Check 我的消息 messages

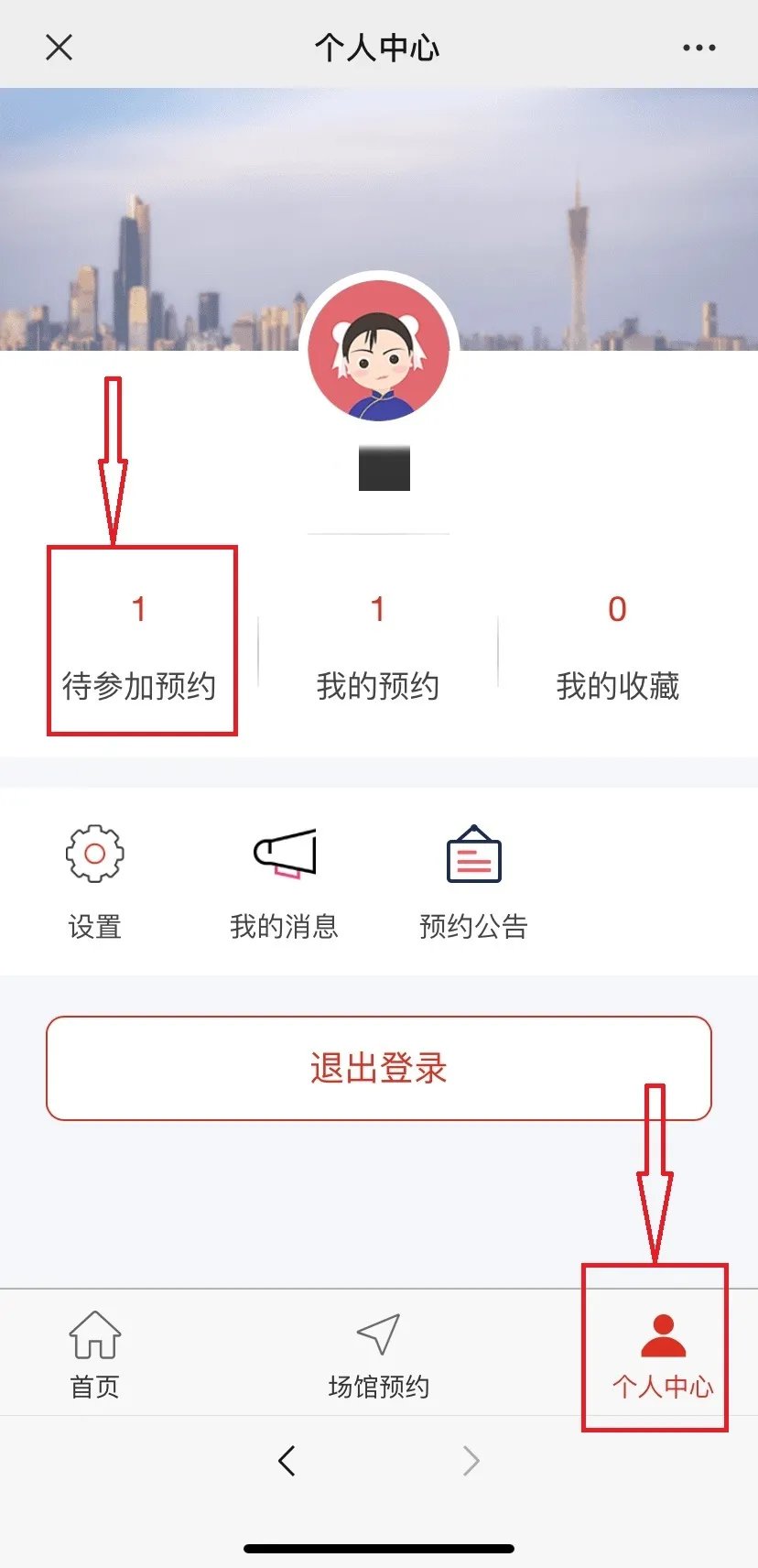click(x=285, y=881)
